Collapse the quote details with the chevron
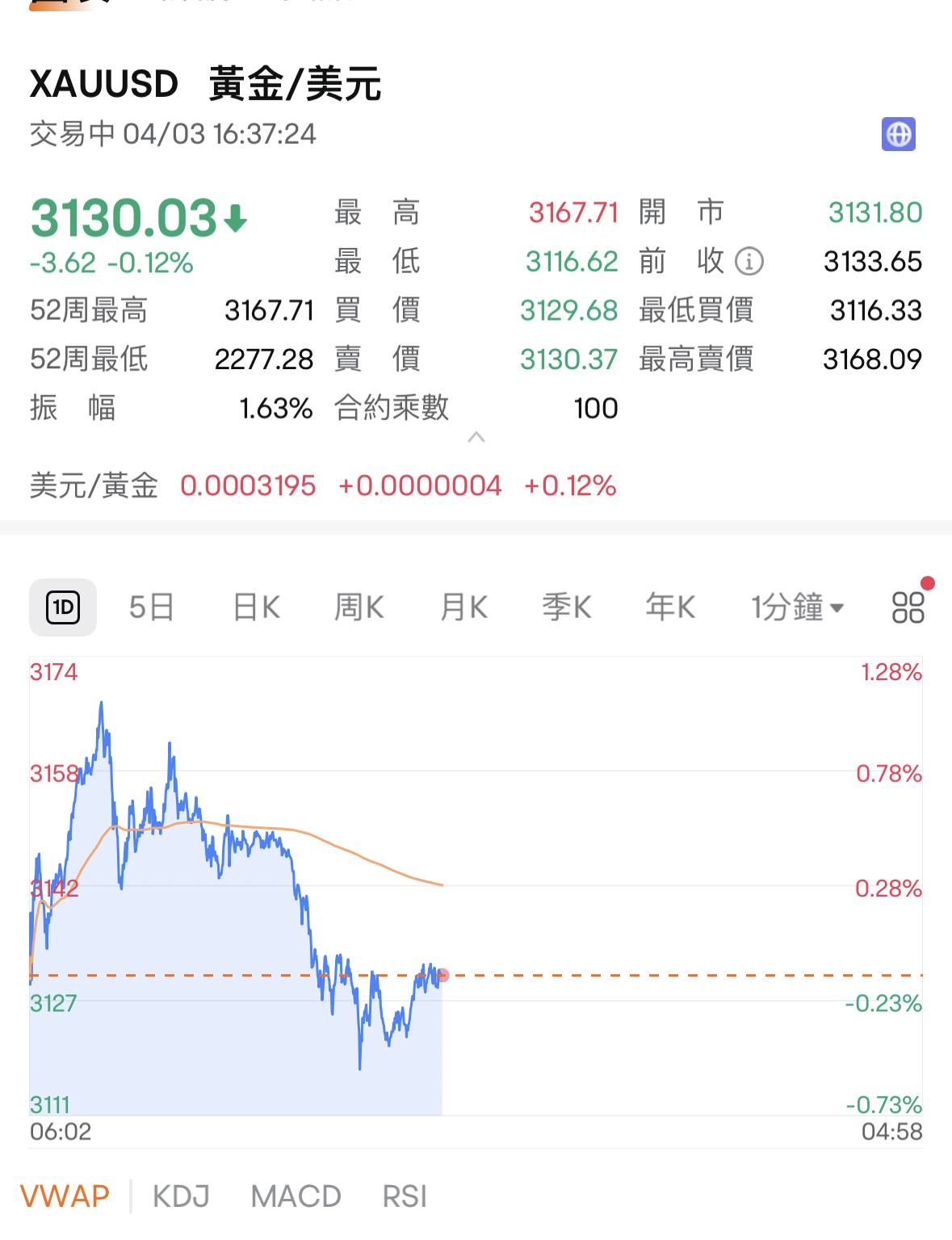The height and width of the screenshot is (1240, 952). (478, 437)
